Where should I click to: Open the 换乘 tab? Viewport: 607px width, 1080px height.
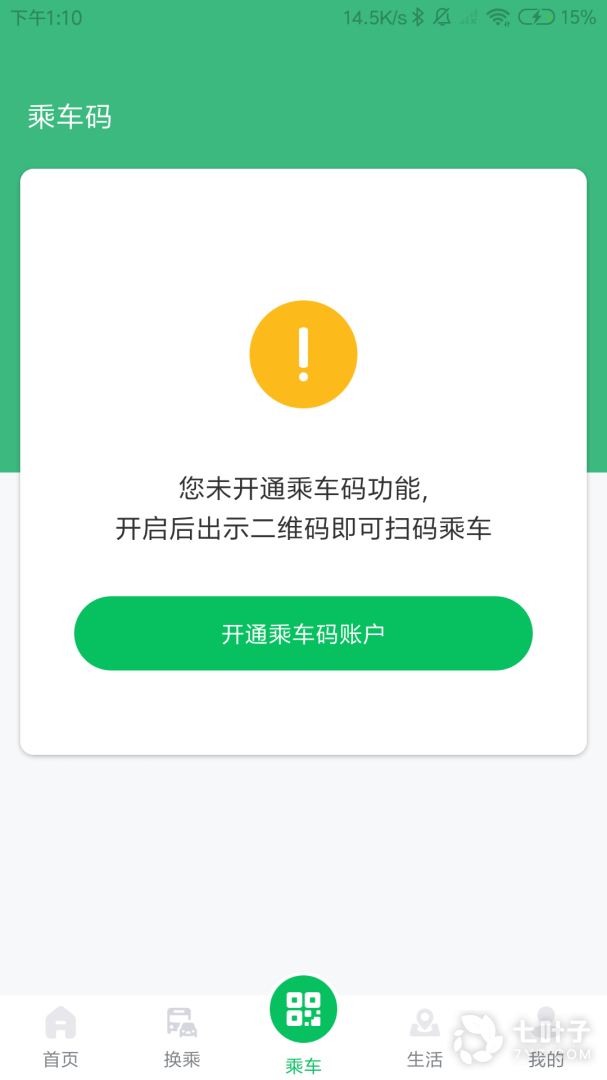[x=182, y=1036]
